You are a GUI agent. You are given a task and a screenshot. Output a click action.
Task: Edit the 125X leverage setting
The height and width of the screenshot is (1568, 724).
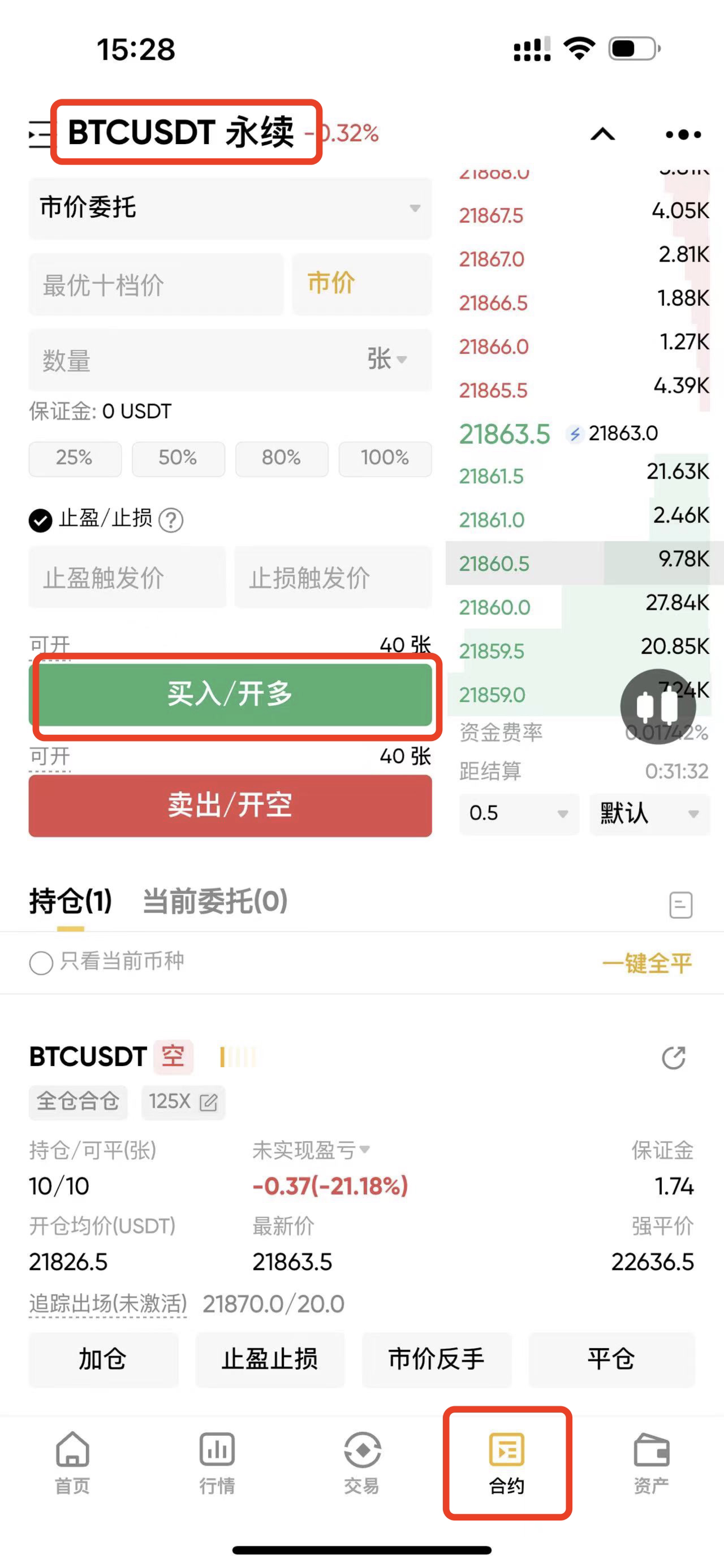point(183,1102)
